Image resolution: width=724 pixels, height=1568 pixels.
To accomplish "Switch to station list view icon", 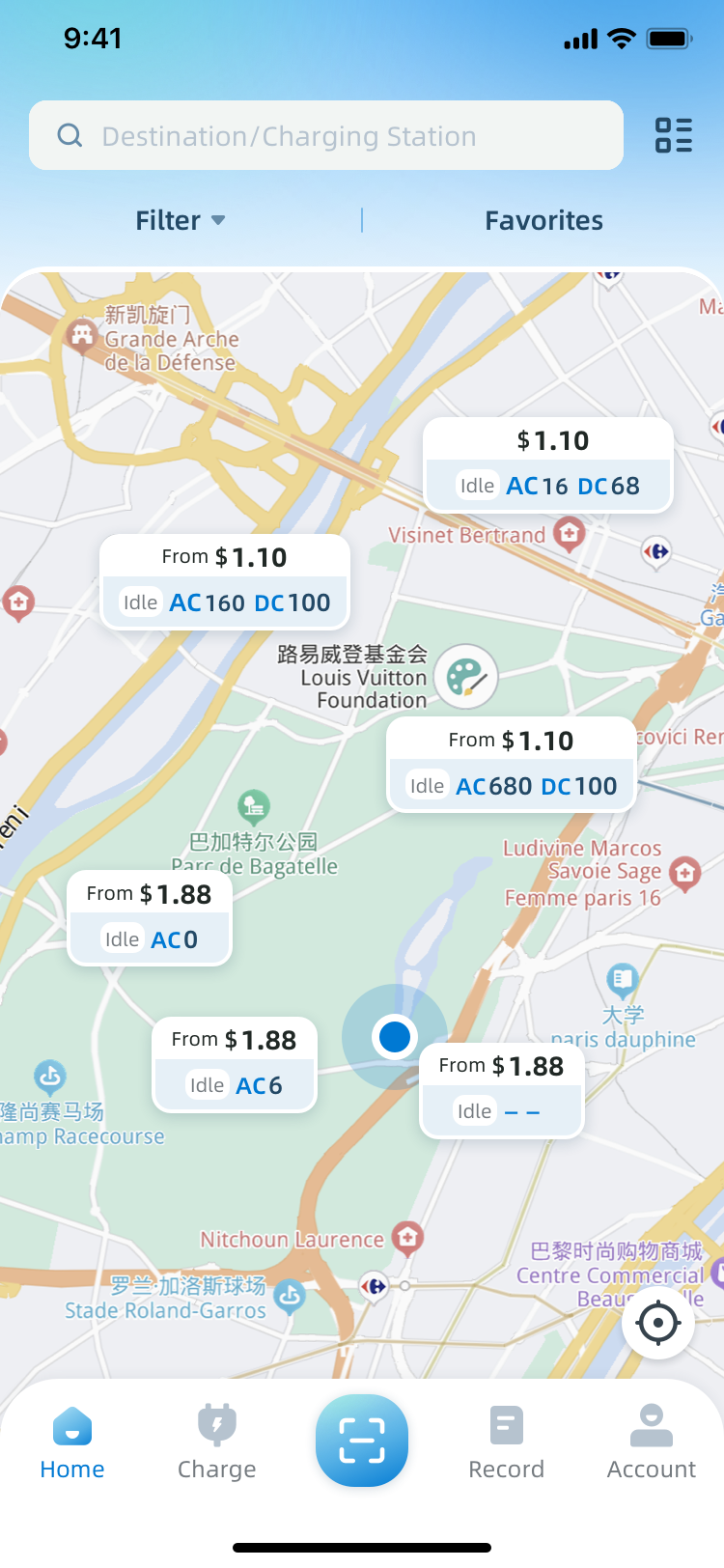I will coord(673,135).
